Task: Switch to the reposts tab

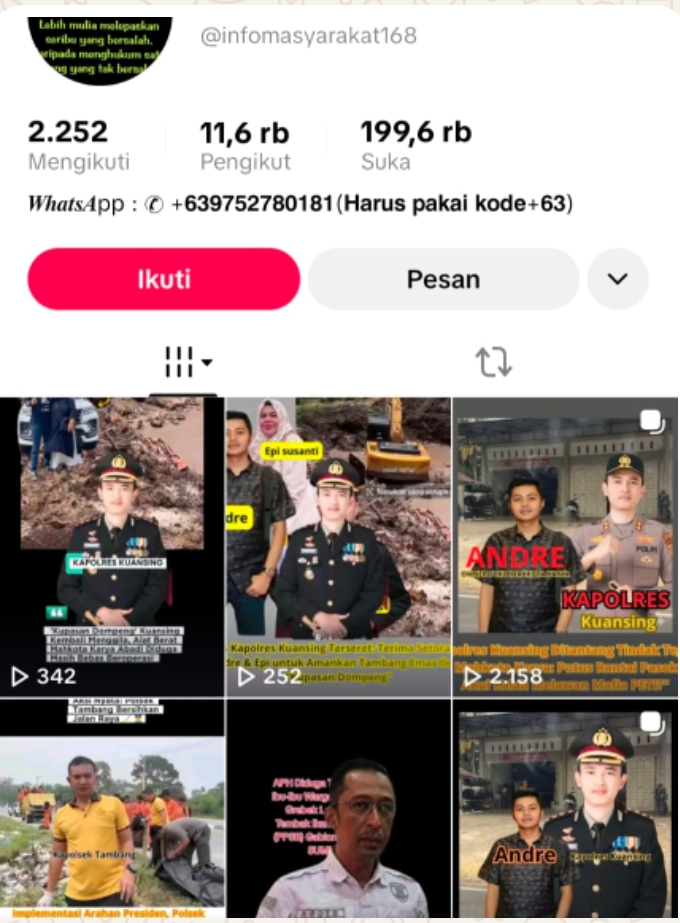Action: coord(493,362)
